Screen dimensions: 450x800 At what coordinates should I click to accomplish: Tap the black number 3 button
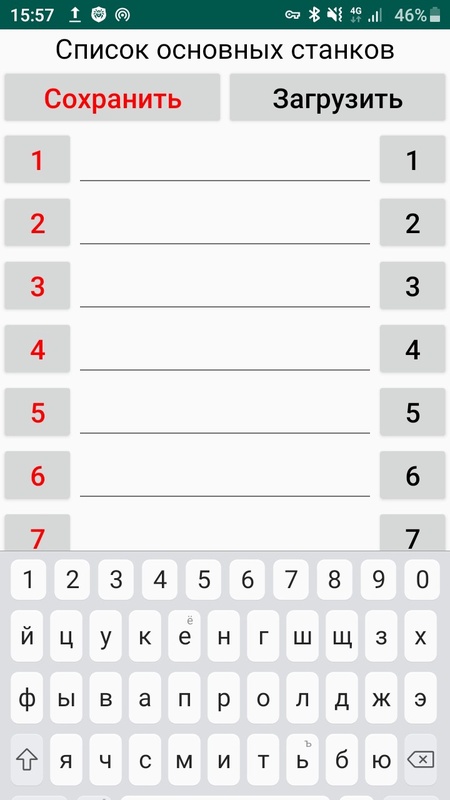(x=412, y=286)
